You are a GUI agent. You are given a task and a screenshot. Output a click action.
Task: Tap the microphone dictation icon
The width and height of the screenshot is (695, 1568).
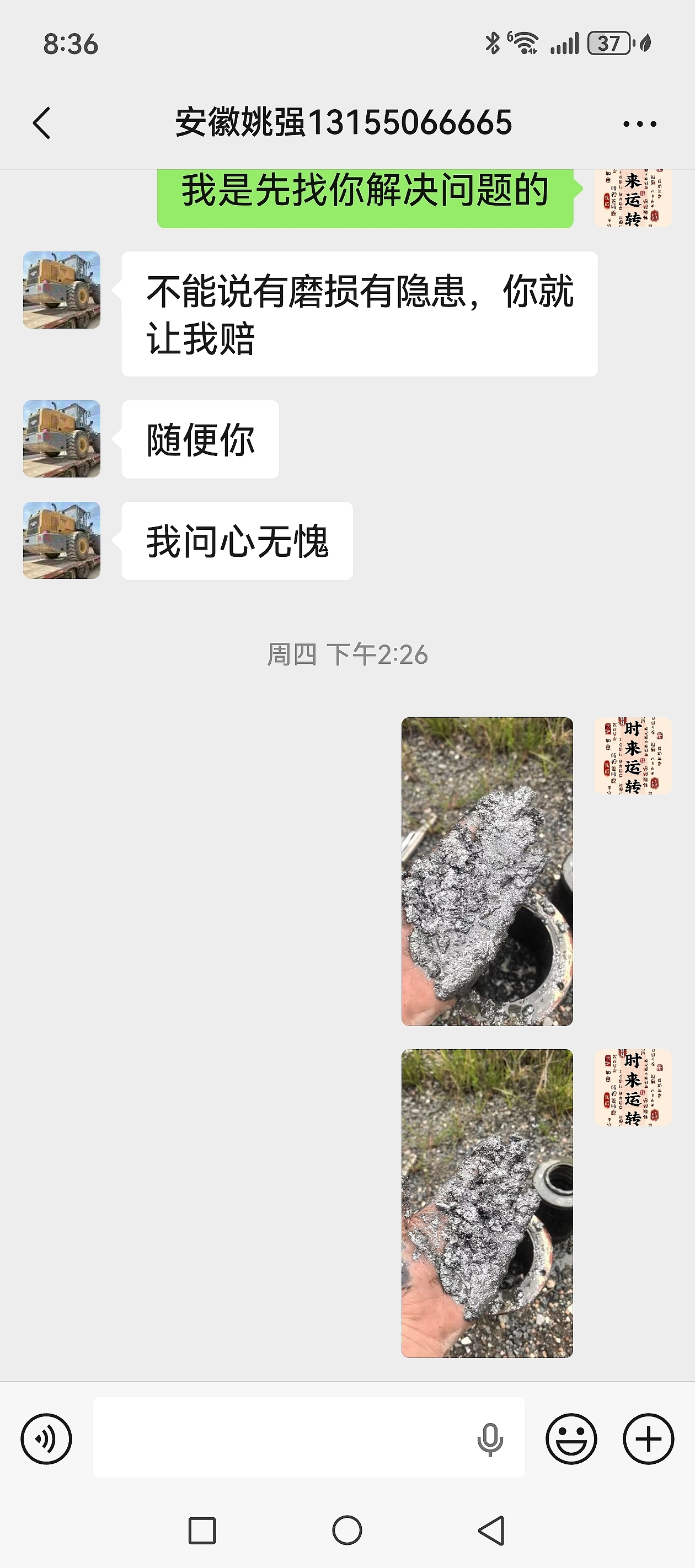pos(490,1439)
